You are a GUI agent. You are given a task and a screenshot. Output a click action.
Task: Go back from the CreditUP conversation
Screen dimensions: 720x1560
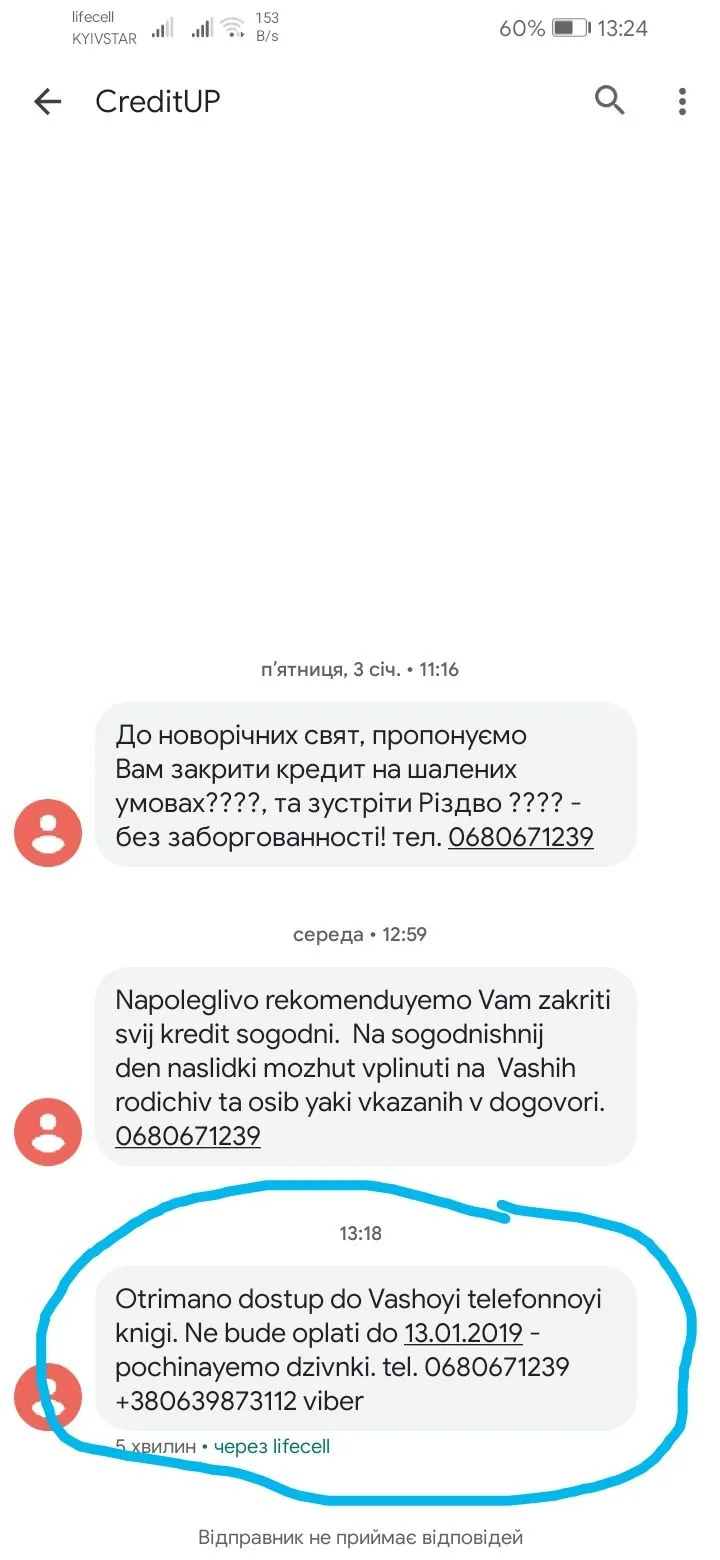tap(47, 102)
